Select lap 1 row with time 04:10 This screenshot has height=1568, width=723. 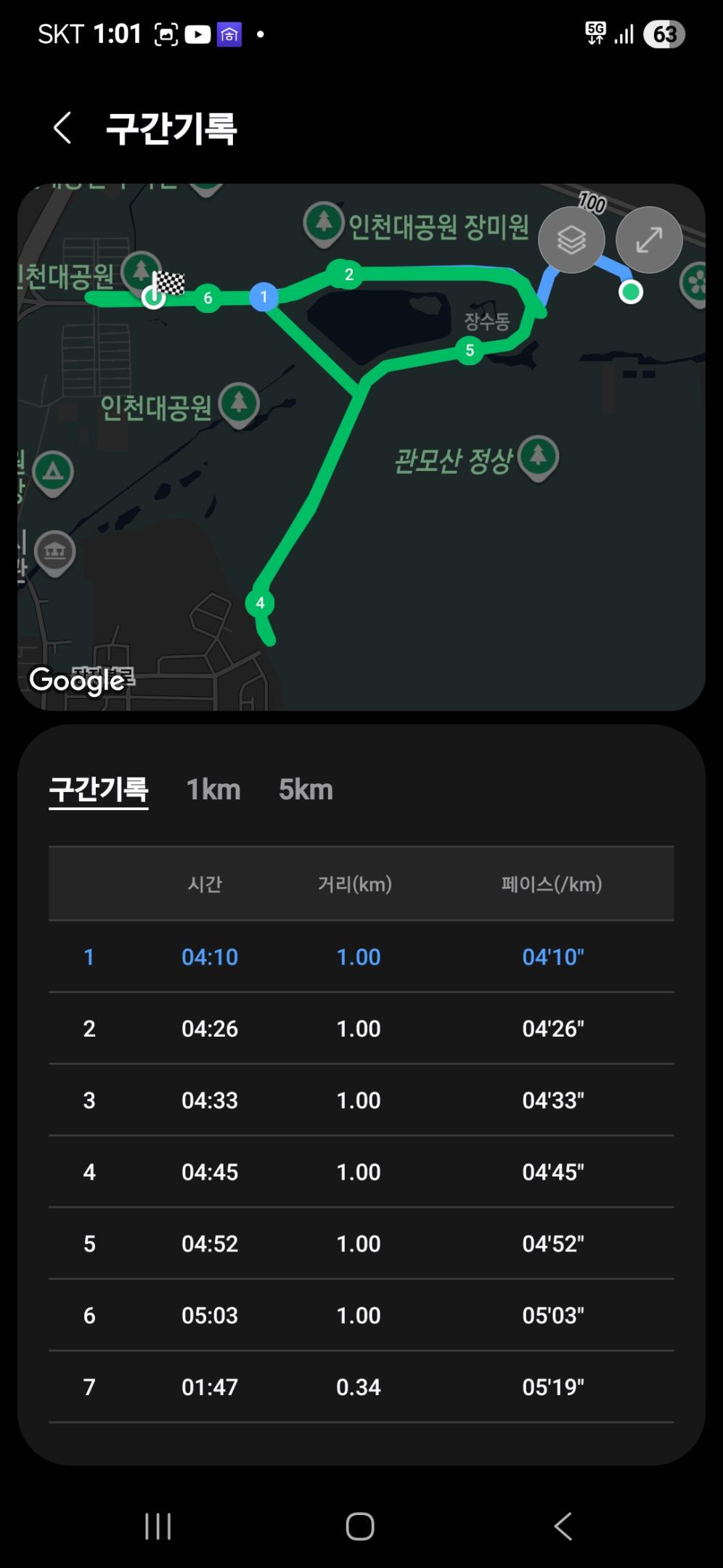pyautogui.click(x=361, y=957)
